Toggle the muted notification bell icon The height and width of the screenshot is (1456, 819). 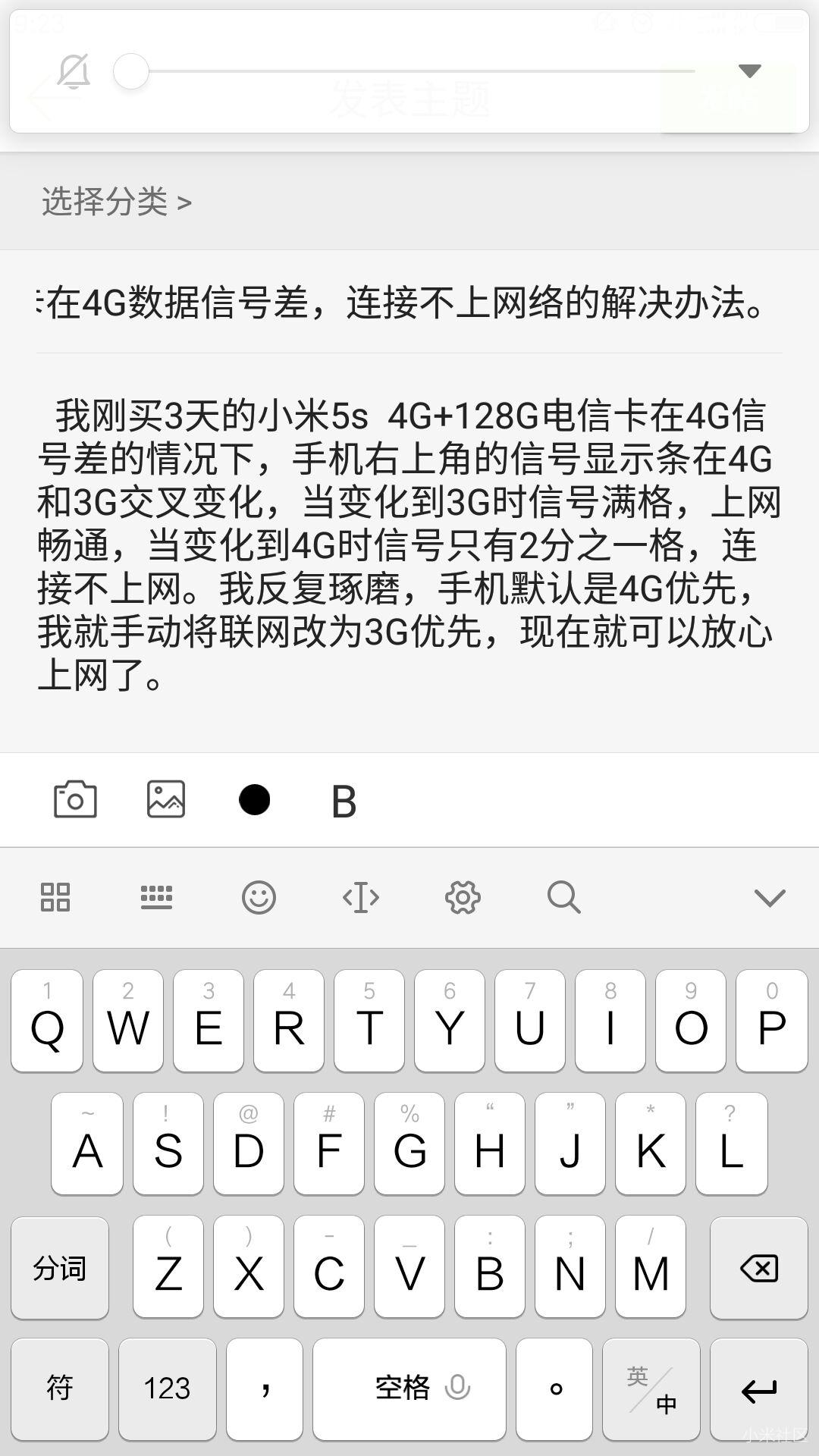click(x=74, y=70)
